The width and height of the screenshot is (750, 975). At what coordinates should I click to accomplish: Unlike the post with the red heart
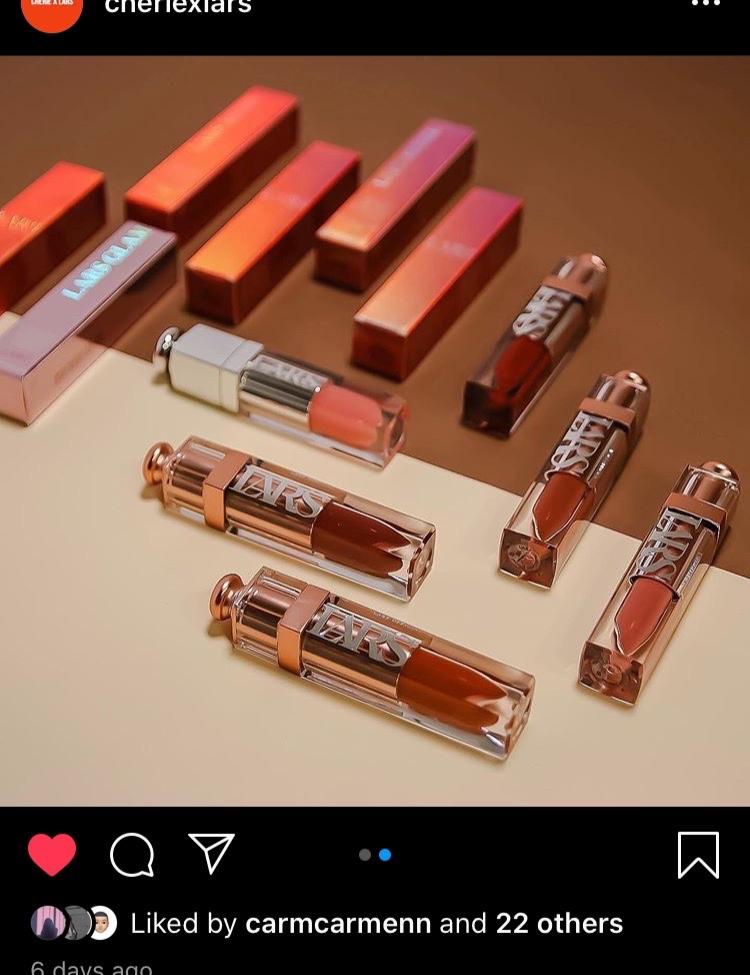pos(52,855)
